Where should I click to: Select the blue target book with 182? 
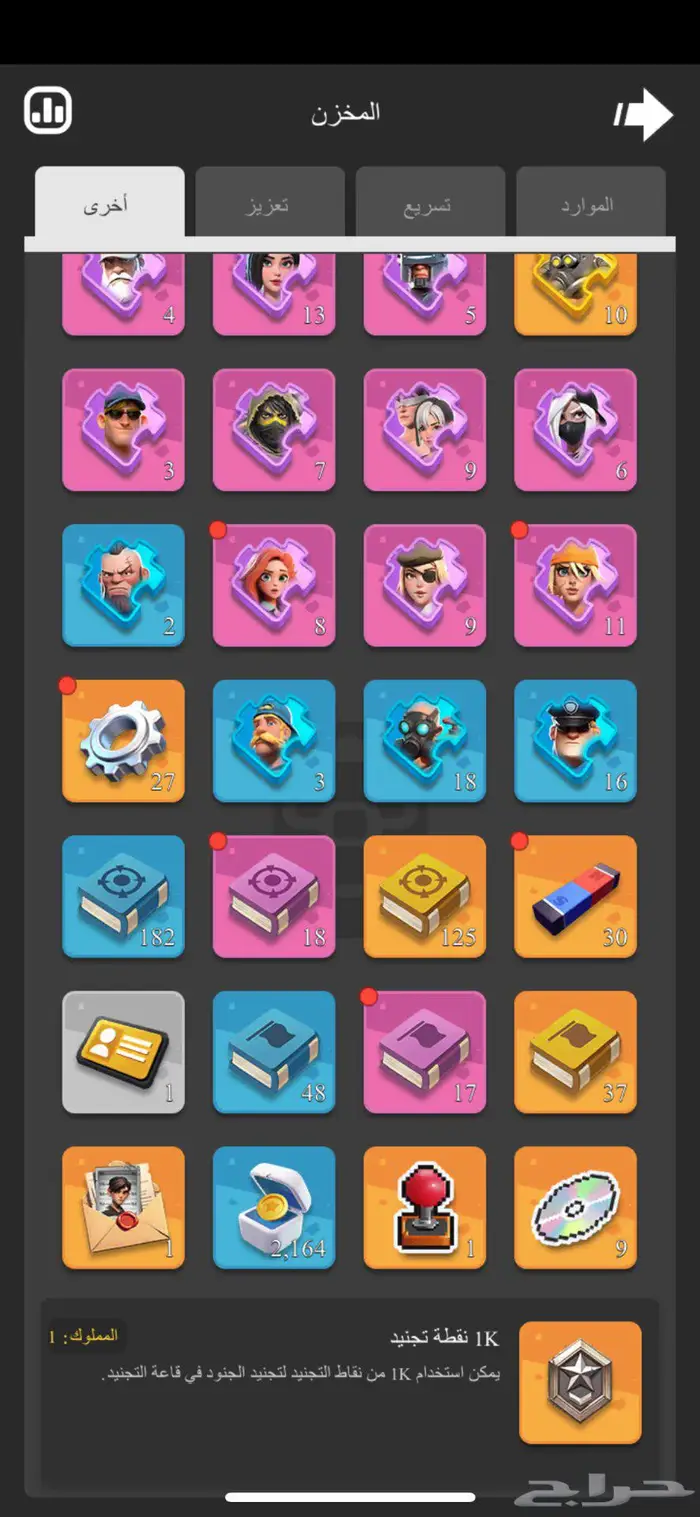(123, 897)
